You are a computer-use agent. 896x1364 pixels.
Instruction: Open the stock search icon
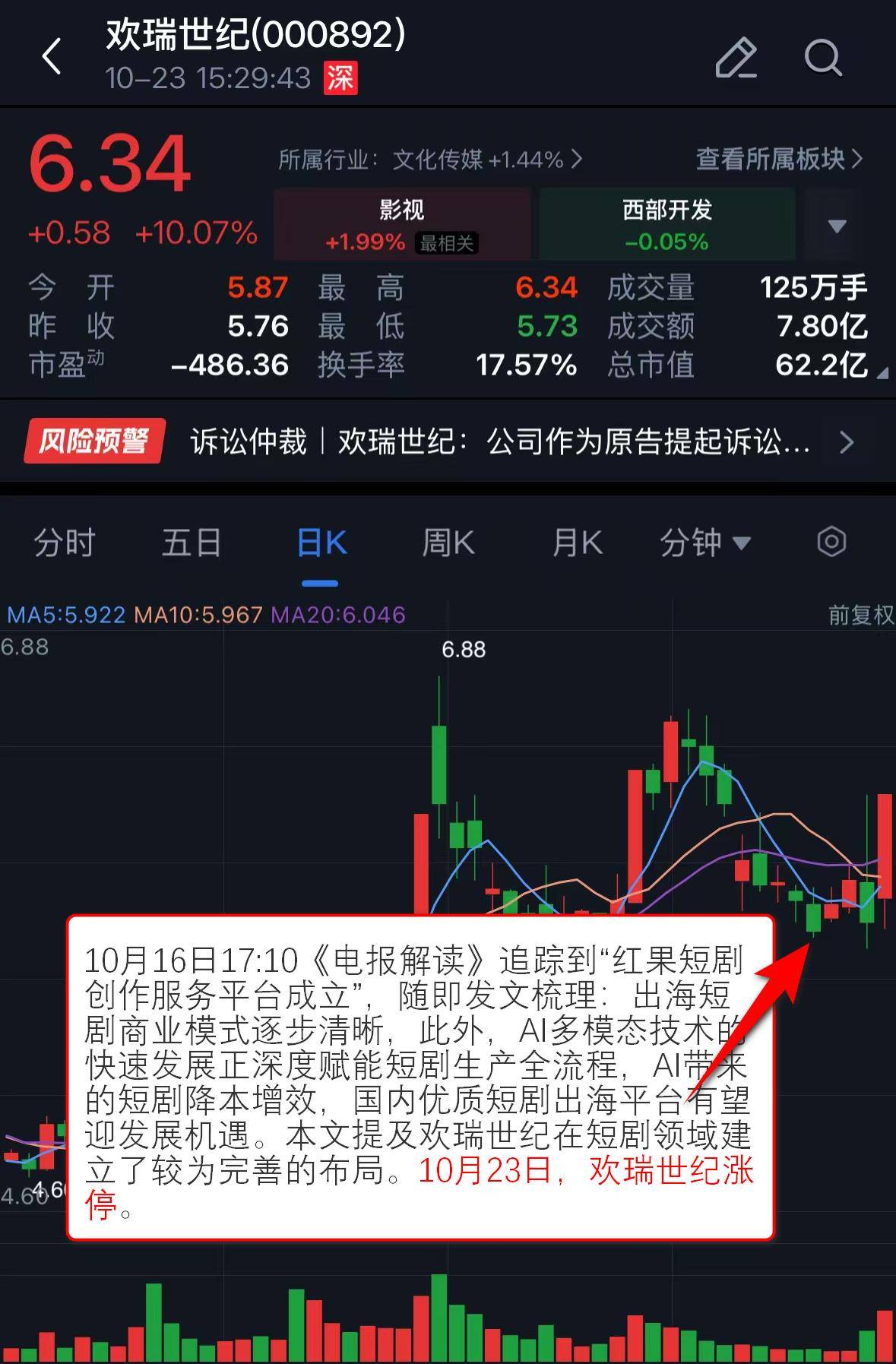coord(824,59)
